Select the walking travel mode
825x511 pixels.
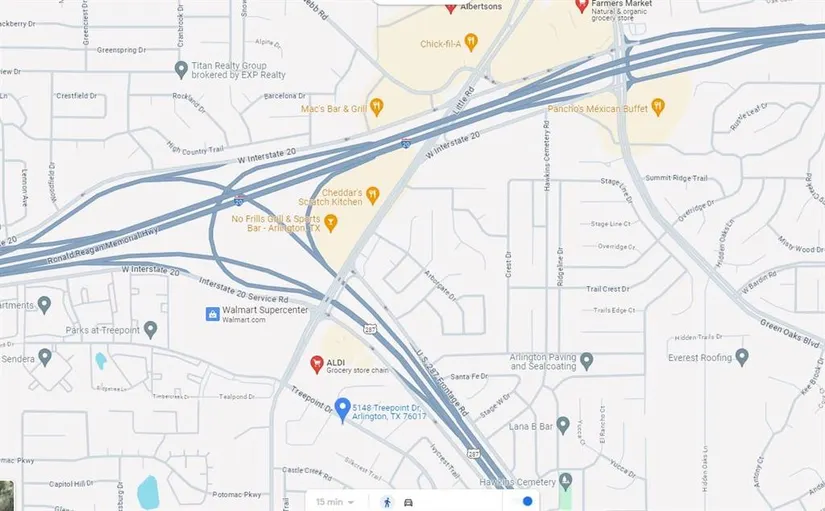click(387, 502)
